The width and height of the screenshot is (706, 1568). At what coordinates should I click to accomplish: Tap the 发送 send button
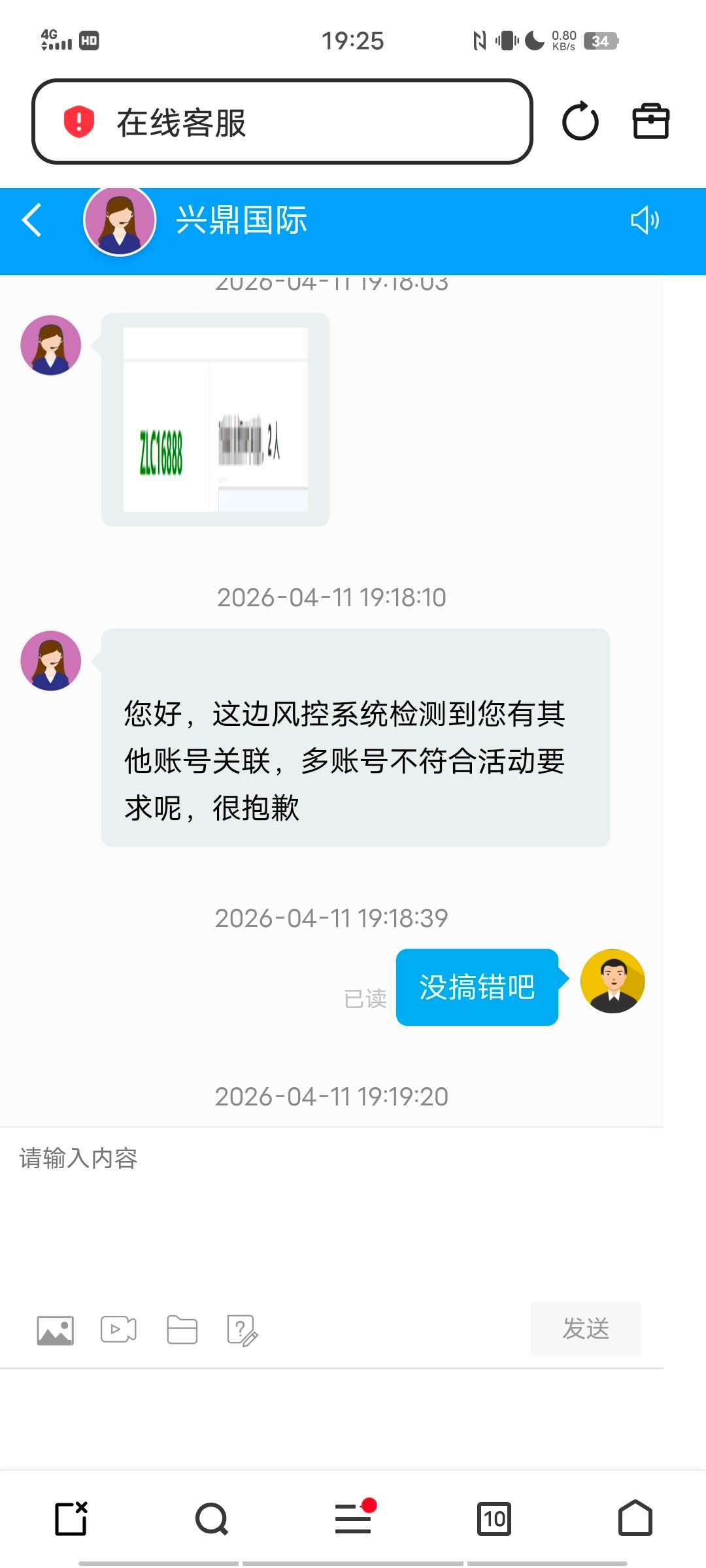coord(586,1329)
